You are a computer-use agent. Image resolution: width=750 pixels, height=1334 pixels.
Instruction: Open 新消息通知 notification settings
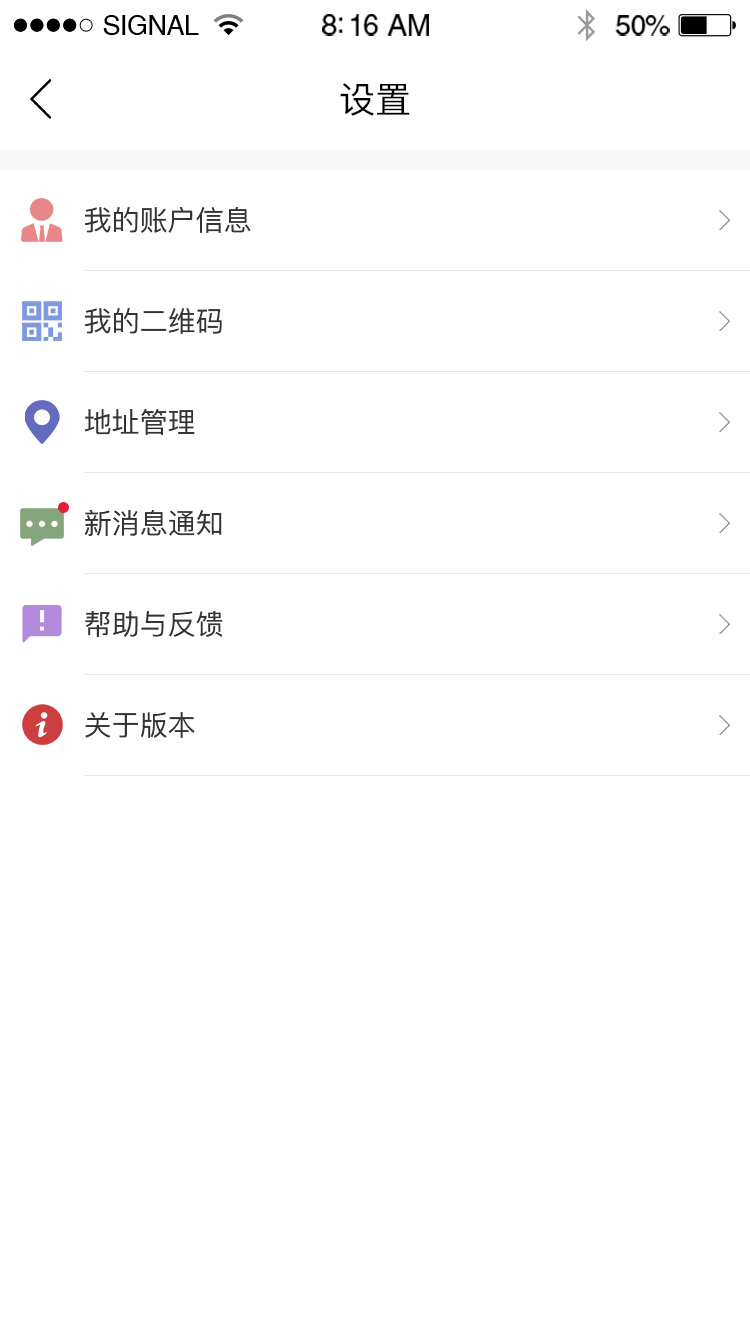click(375, 523)
